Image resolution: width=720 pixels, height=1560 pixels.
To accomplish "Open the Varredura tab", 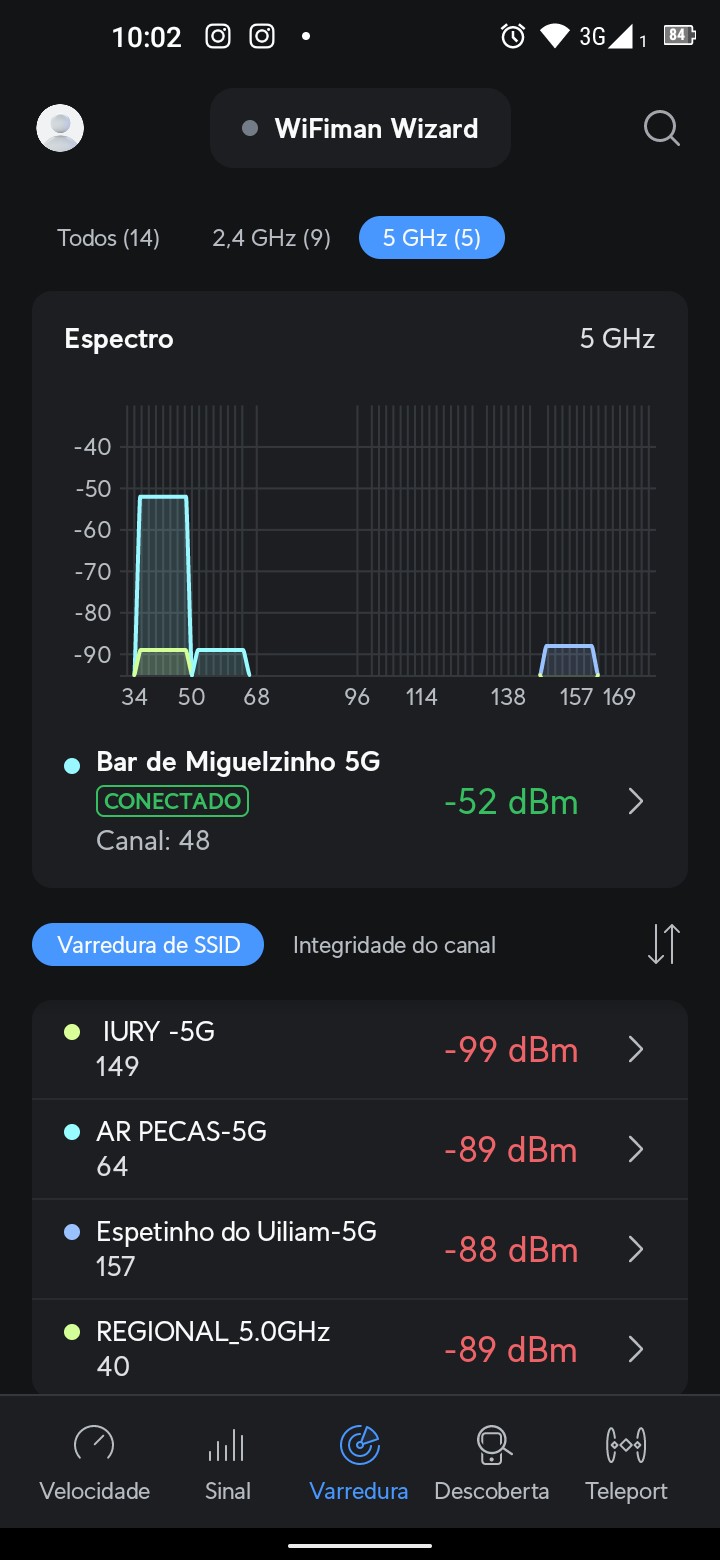I will (359, 1464).
